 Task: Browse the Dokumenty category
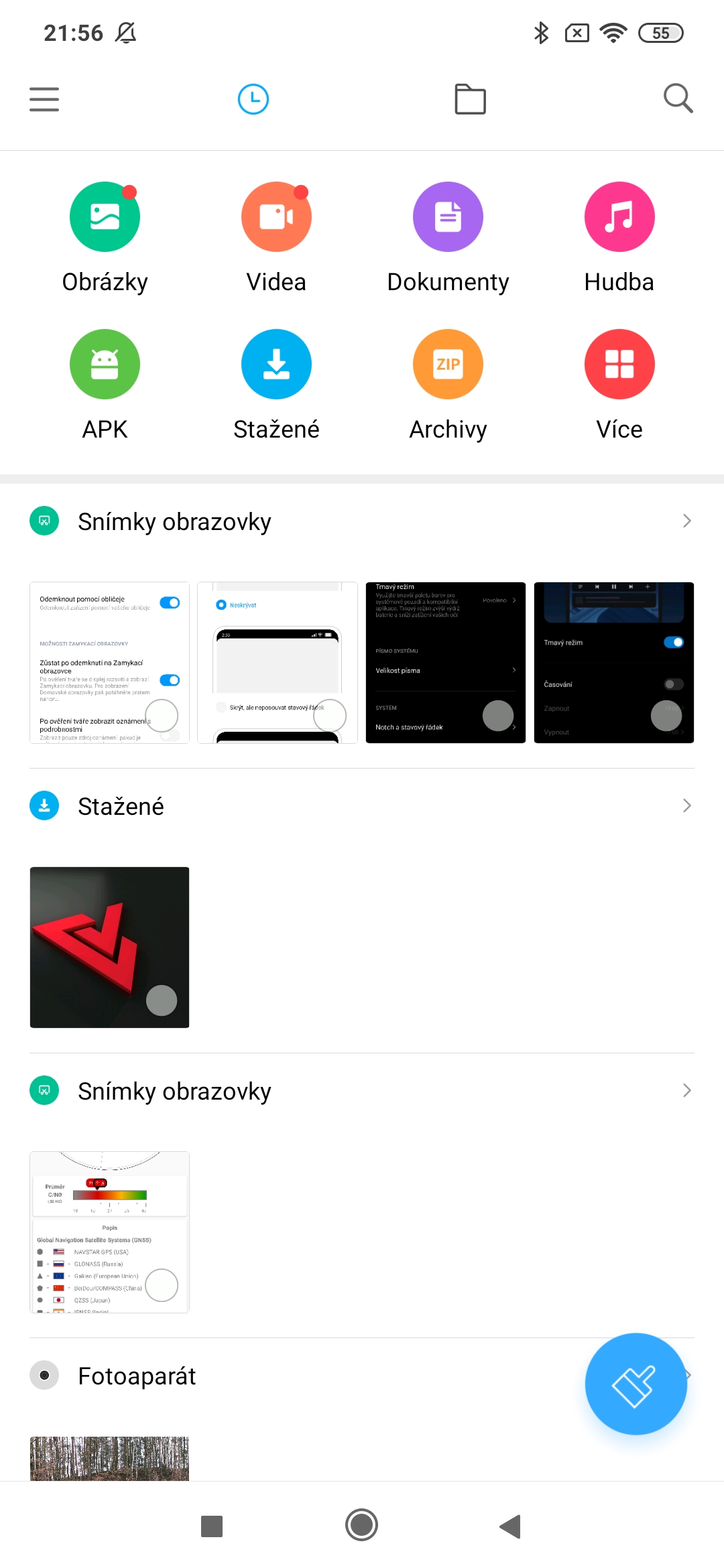point(448,238)
